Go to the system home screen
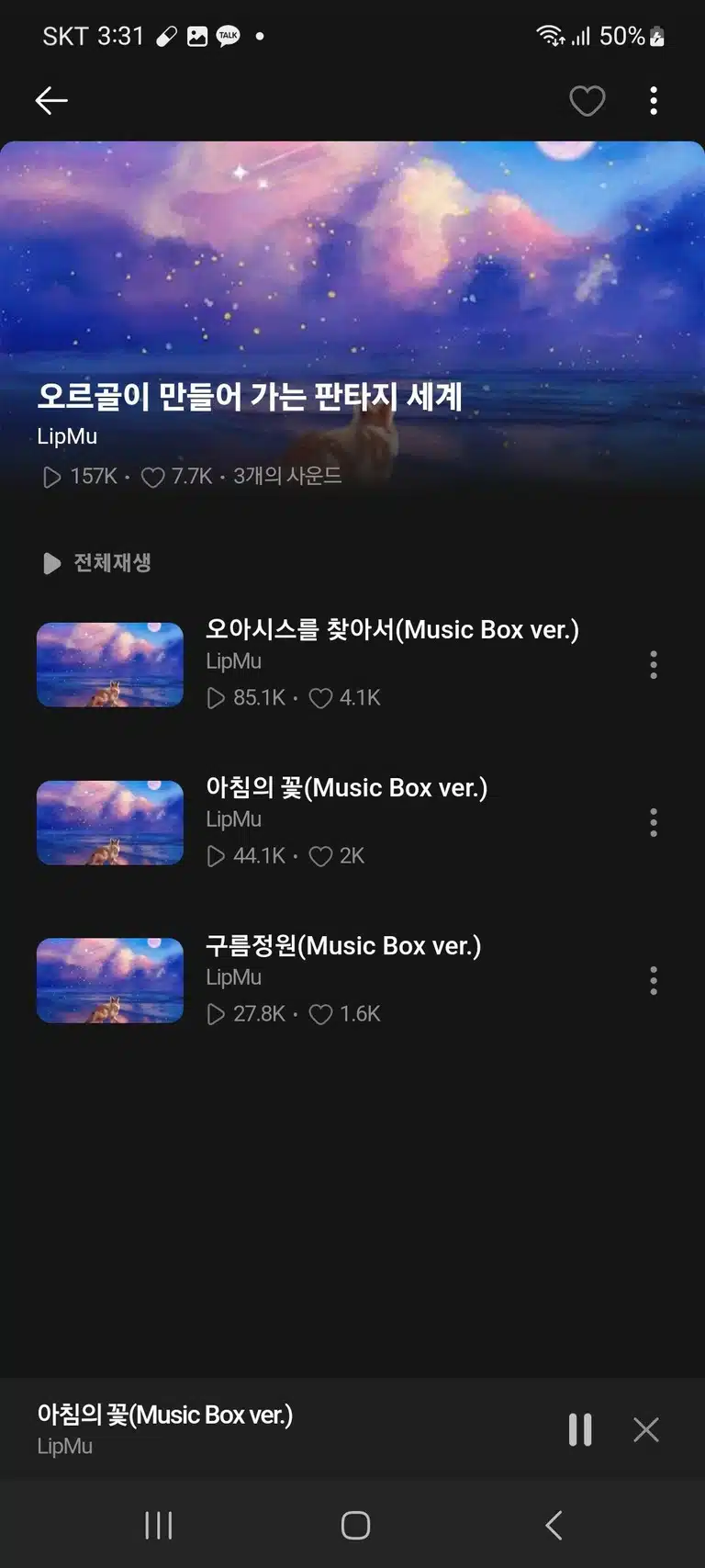 click(x=355, y=1526)
